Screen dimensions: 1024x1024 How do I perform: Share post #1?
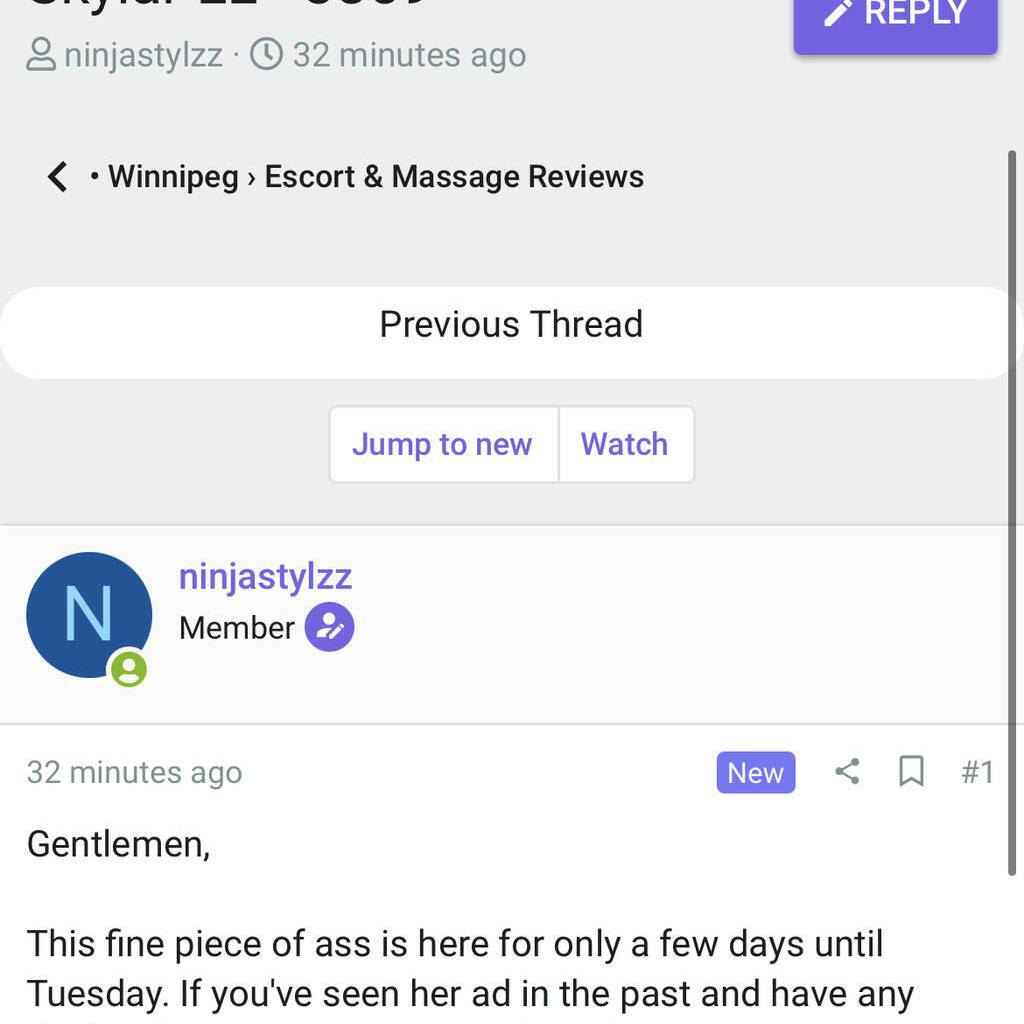tap(847, 772)
